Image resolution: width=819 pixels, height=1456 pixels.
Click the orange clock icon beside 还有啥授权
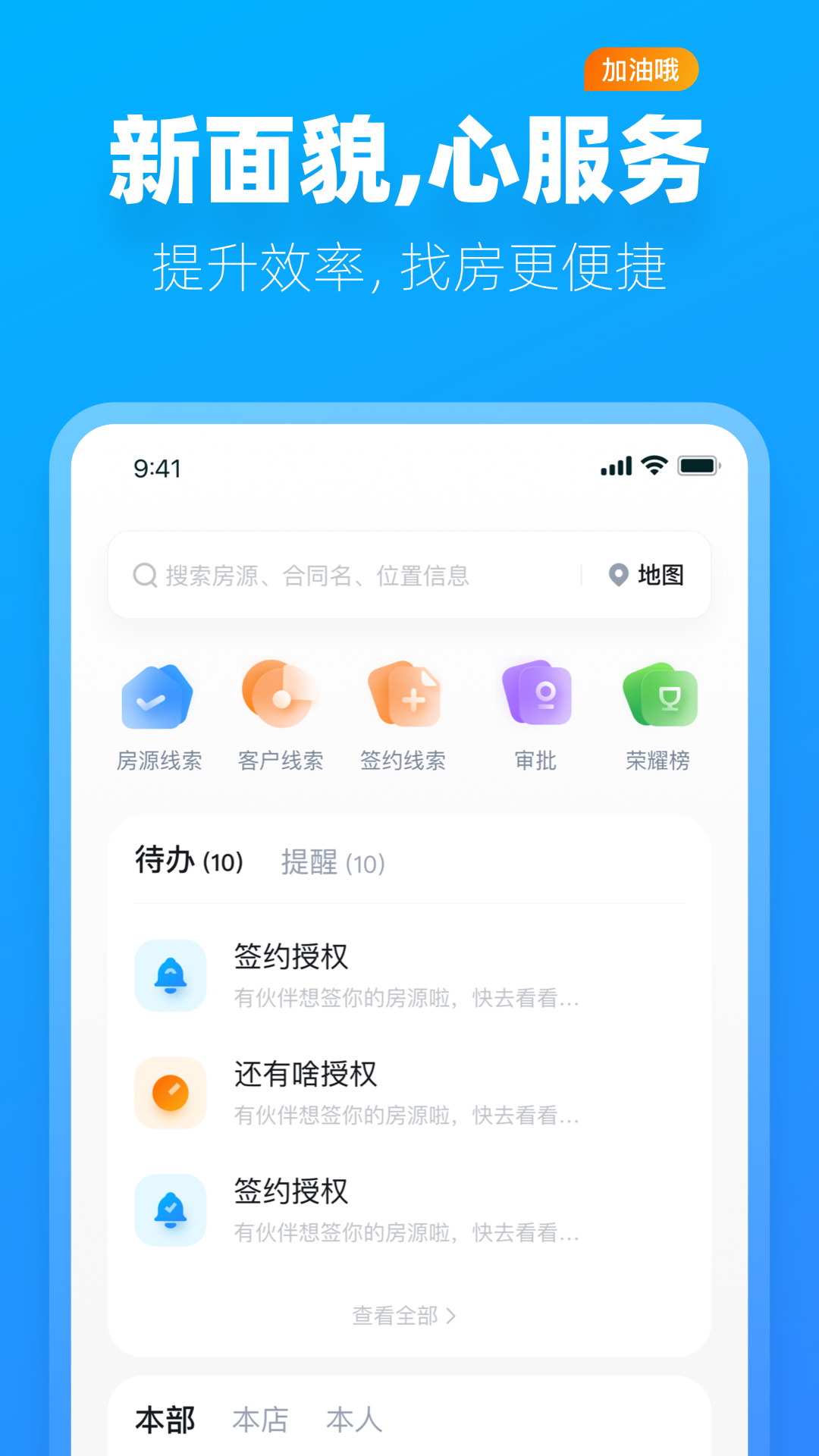coord(170,1093)
